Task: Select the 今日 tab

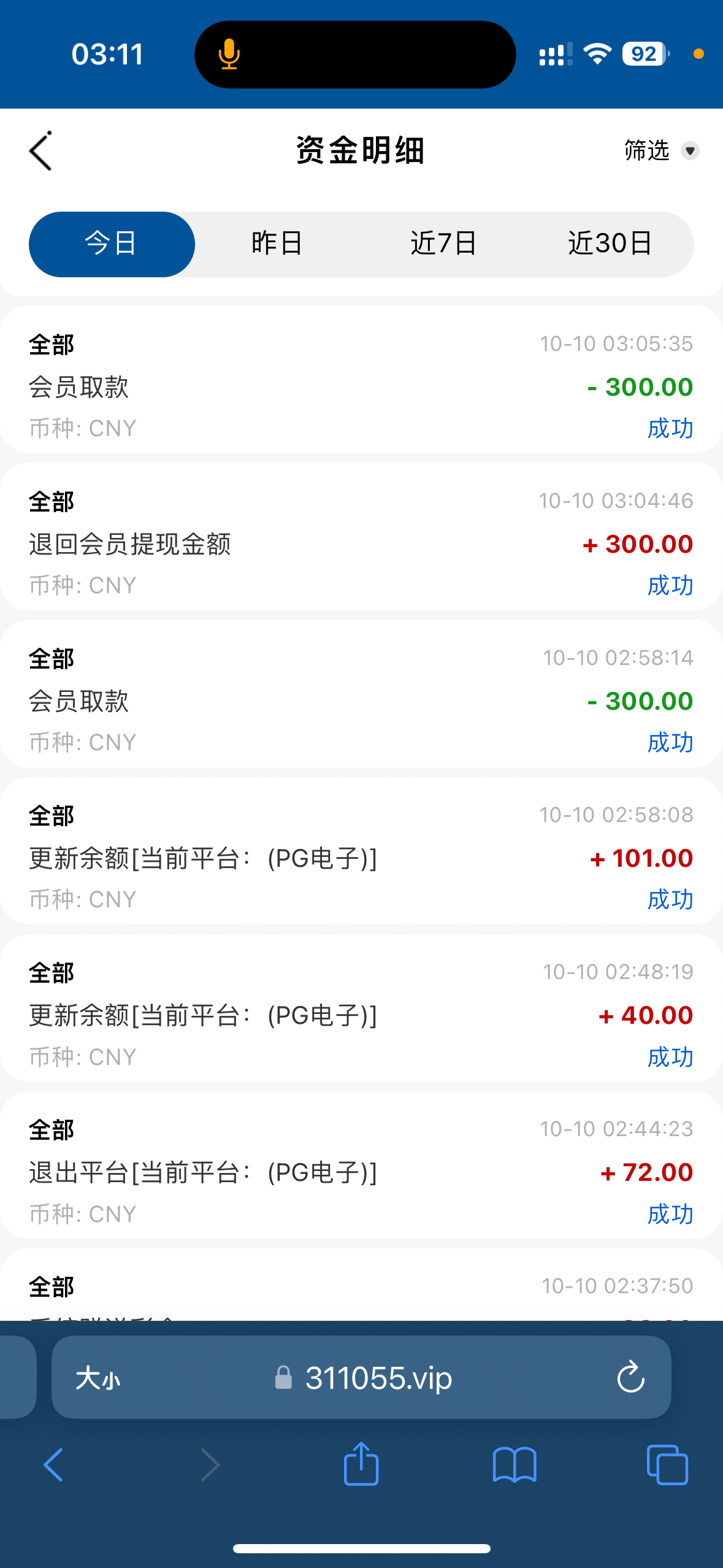Action: click(x=112, y=244)
